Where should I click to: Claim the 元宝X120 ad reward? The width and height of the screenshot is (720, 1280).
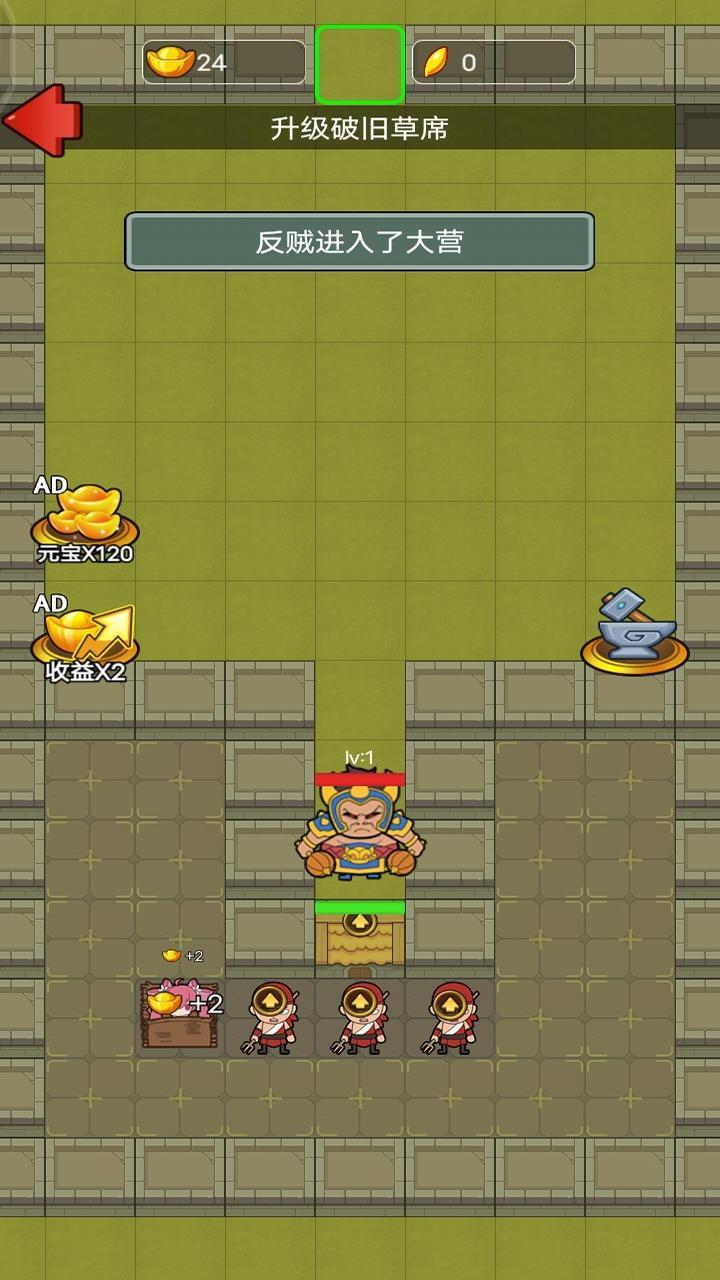coord(85,520)
